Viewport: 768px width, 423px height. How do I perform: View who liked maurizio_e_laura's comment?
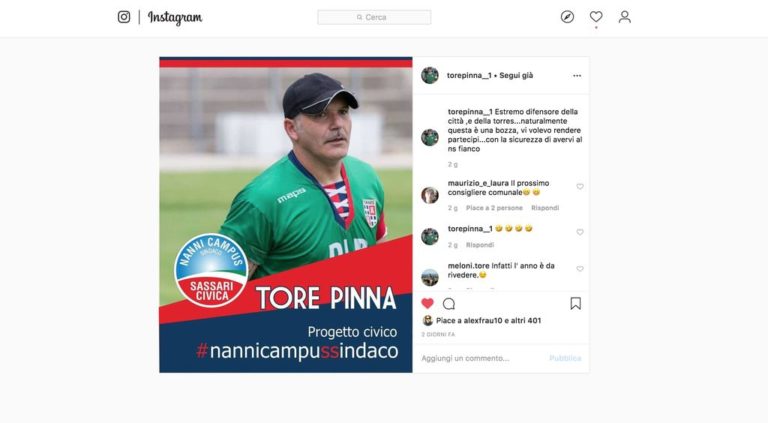tap(494, 208)
